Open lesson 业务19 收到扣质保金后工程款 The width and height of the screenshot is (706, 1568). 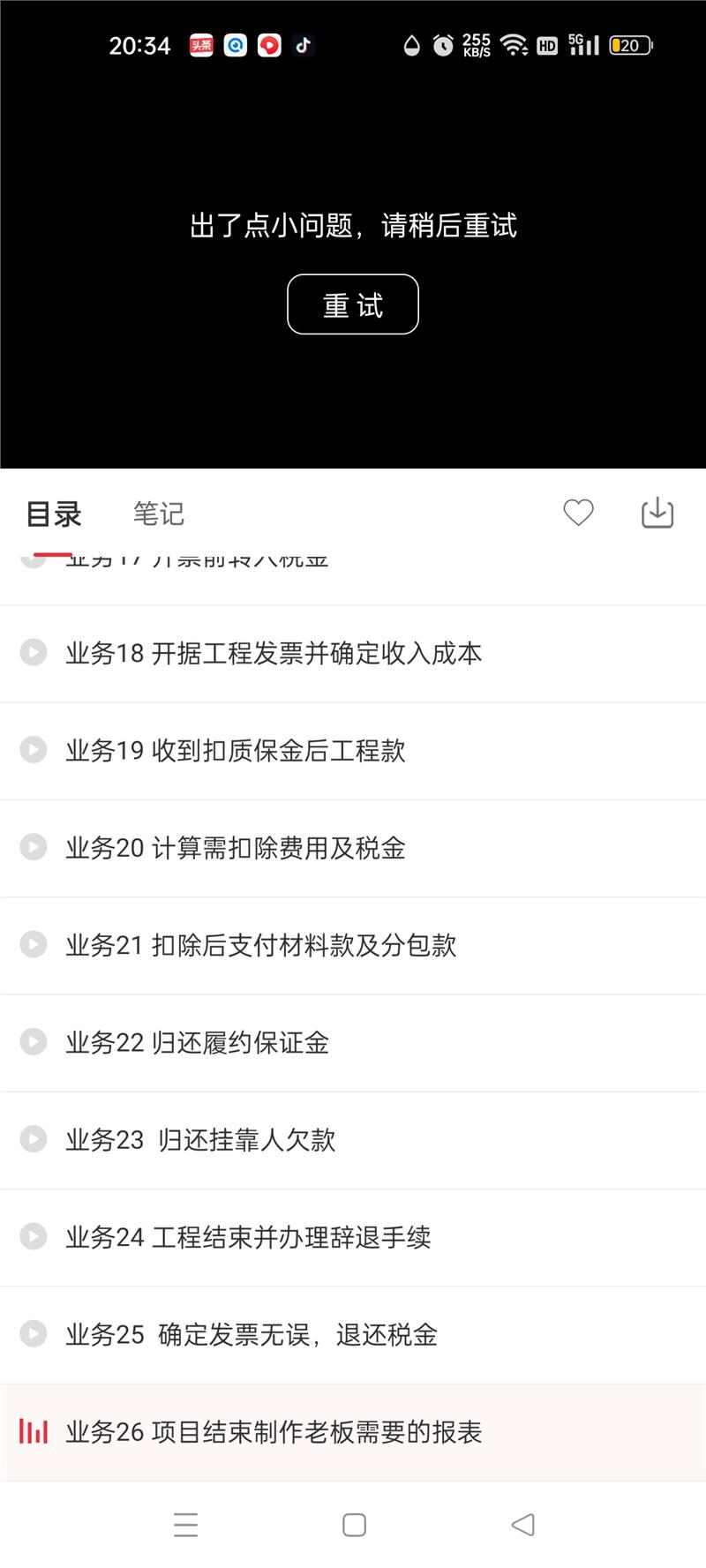click(236, 751)
